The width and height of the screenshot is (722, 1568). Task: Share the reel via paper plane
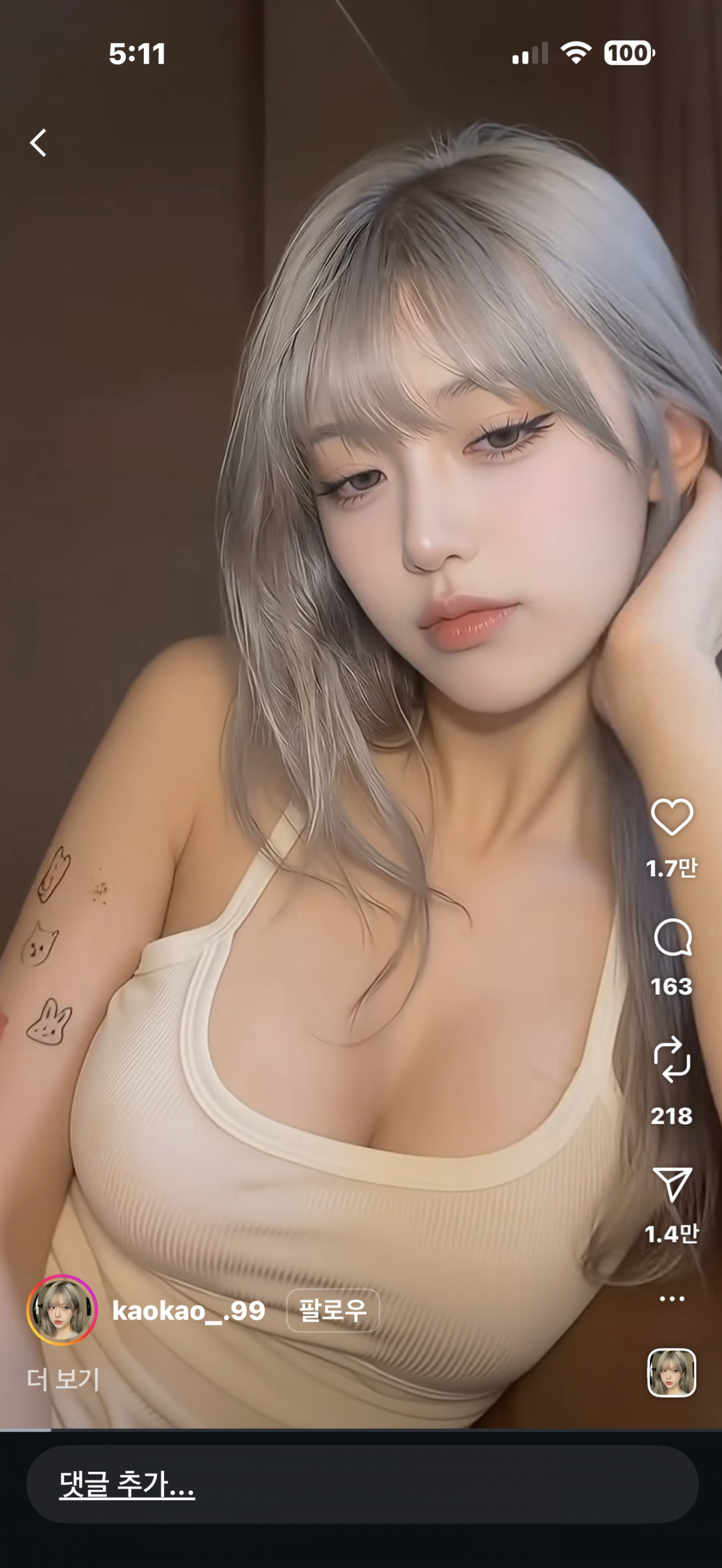pos(671,1184)
